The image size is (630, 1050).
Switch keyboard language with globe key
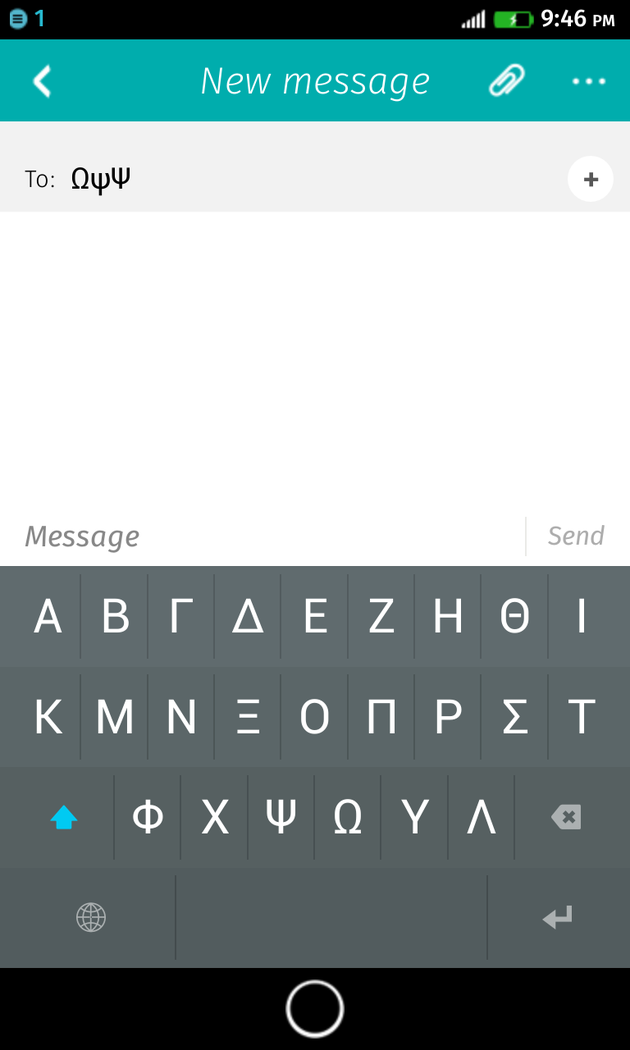[x=91, y=917]
